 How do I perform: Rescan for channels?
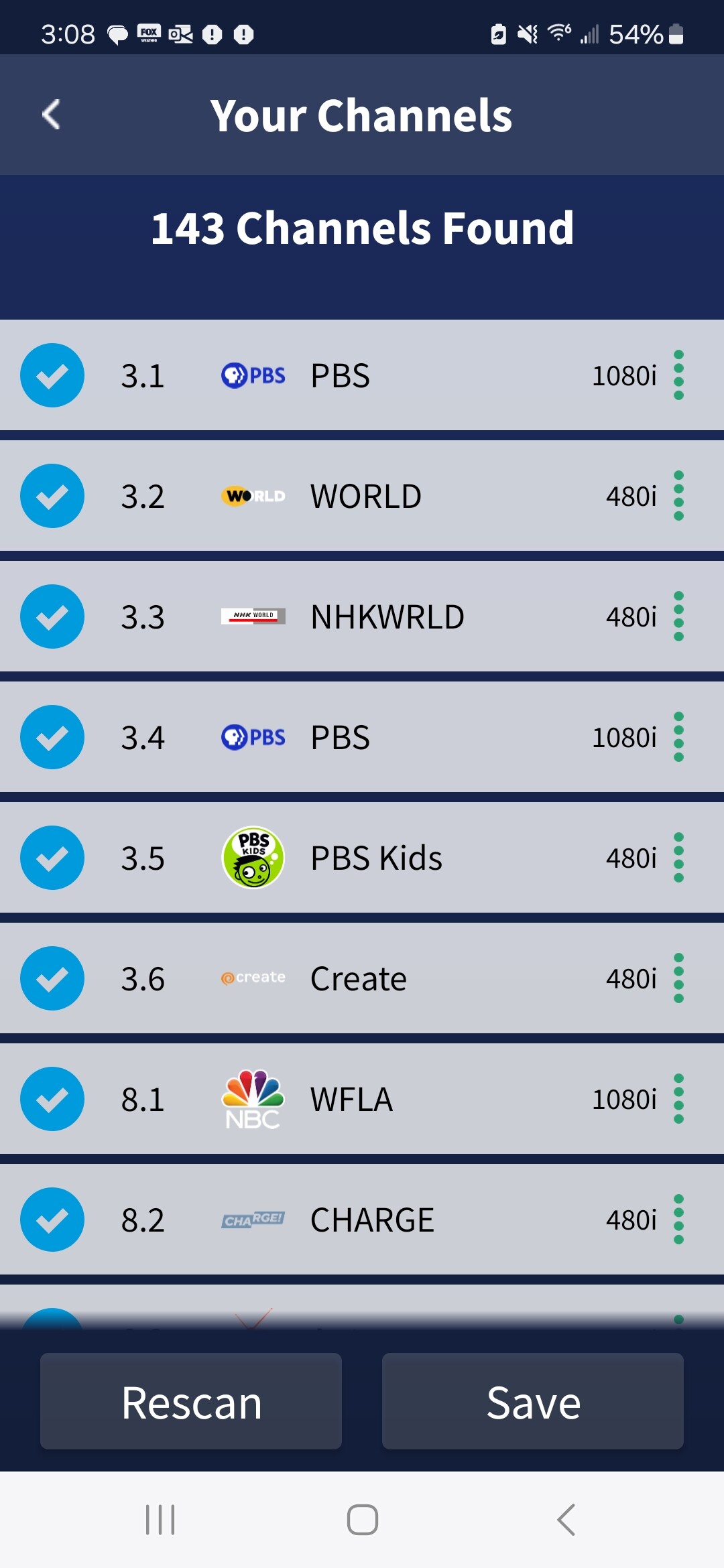click(191, 1401)
